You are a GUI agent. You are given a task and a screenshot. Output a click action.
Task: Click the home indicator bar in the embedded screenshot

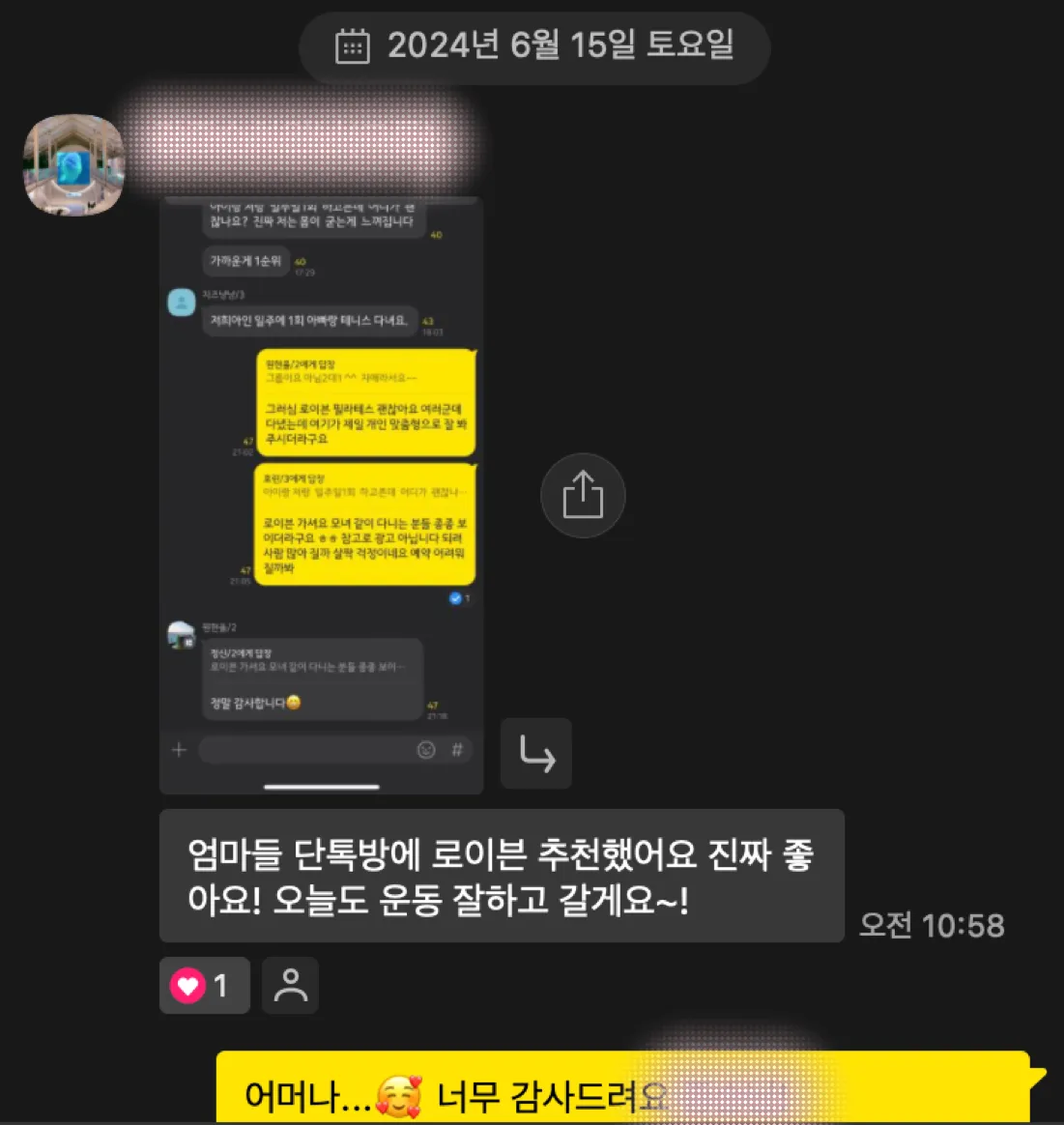(322, 786)
